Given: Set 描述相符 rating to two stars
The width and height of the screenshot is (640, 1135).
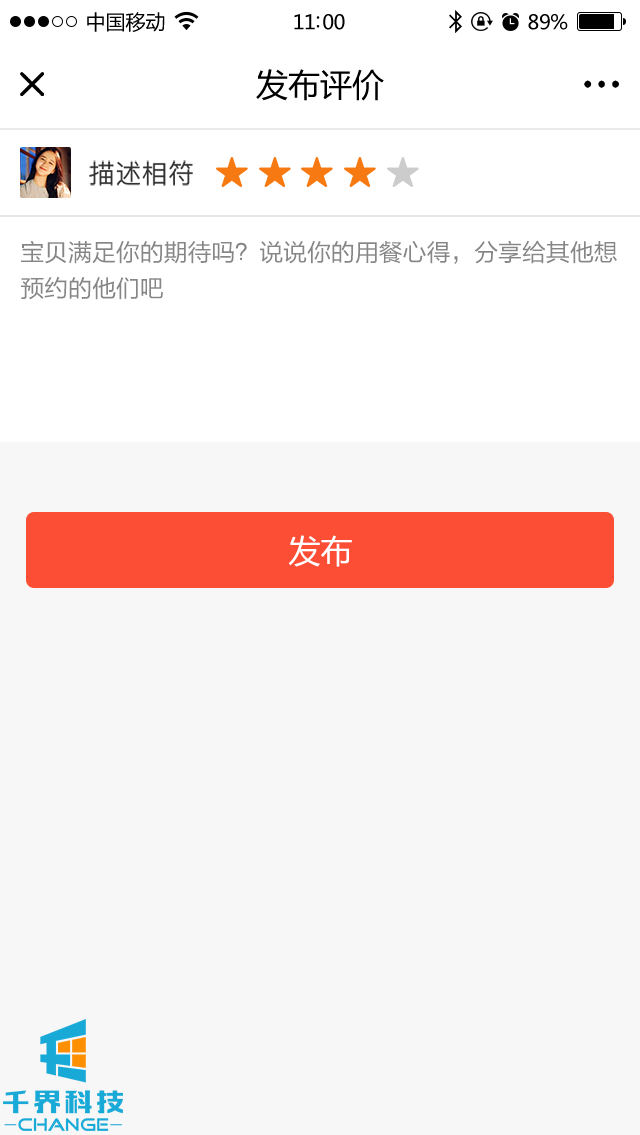Looking at the screenshot, I should [x=274, y=173].
